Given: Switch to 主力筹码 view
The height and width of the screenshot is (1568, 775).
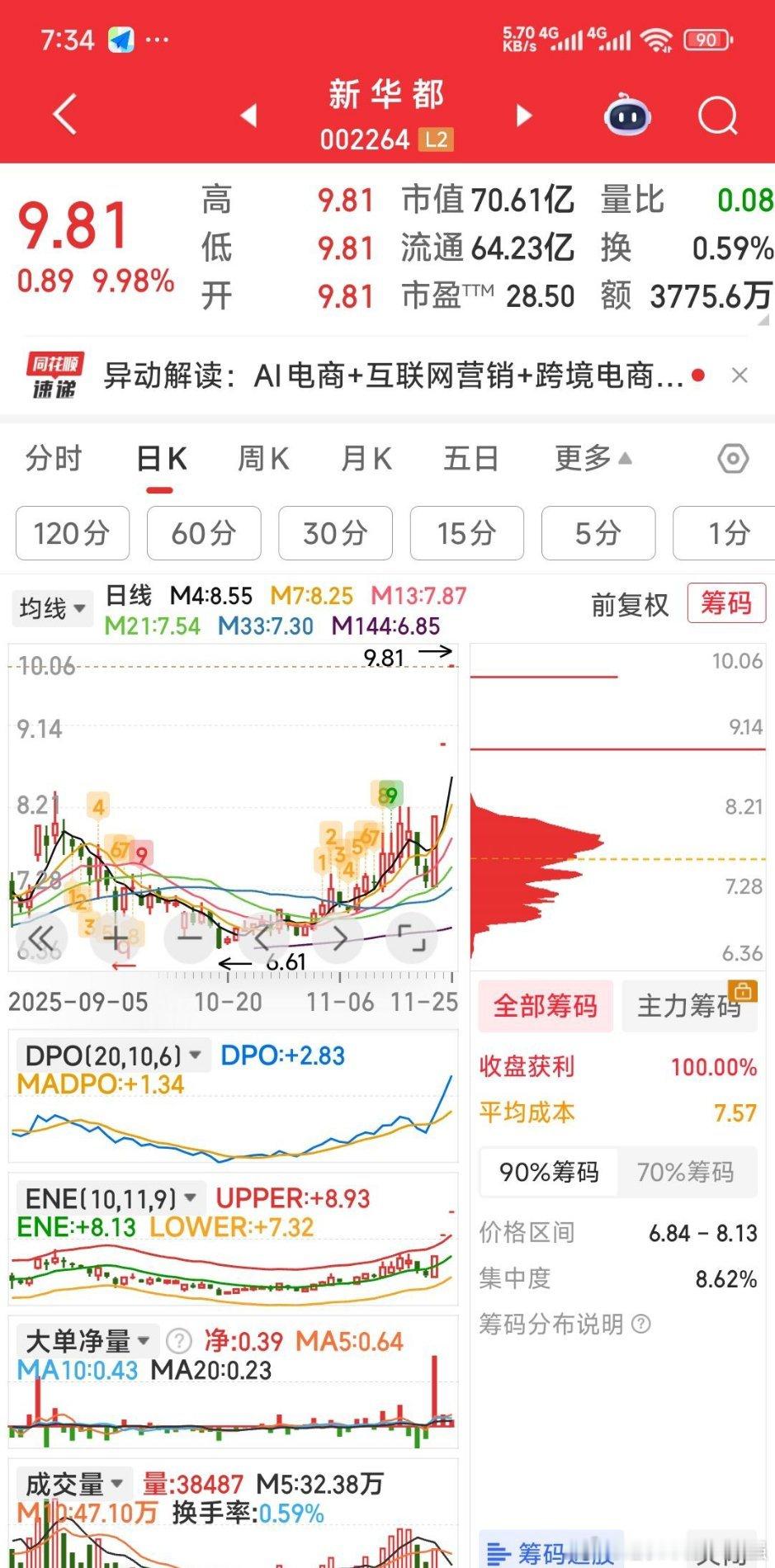Looking at the screenshot, I should [689, 1006].
